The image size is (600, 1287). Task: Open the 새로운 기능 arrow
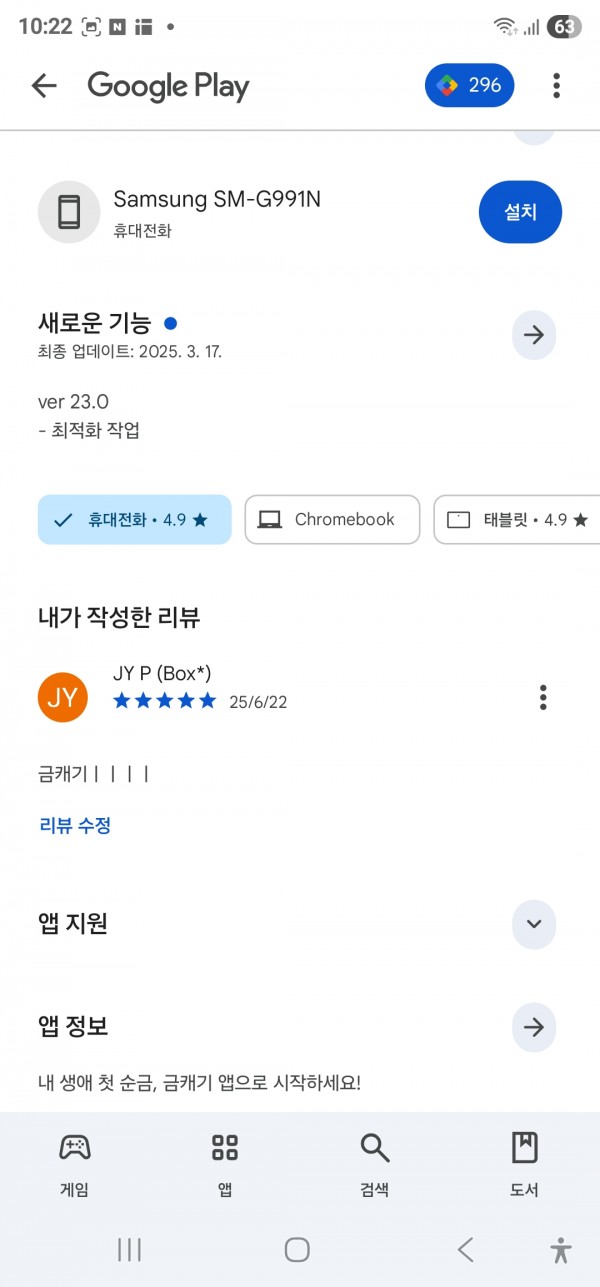534,335
